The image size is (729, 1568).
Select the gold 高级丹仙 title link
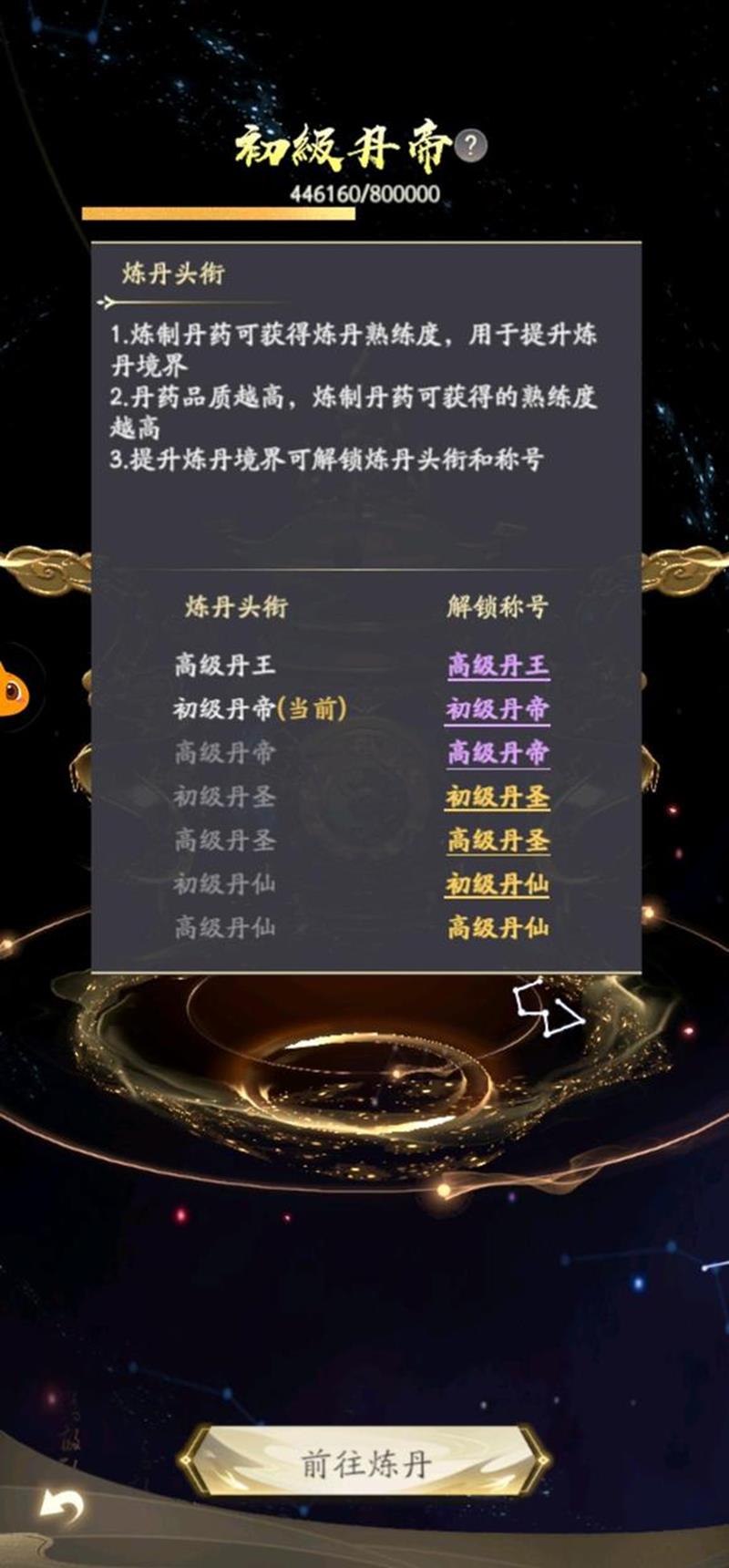[x=498, y=928]
